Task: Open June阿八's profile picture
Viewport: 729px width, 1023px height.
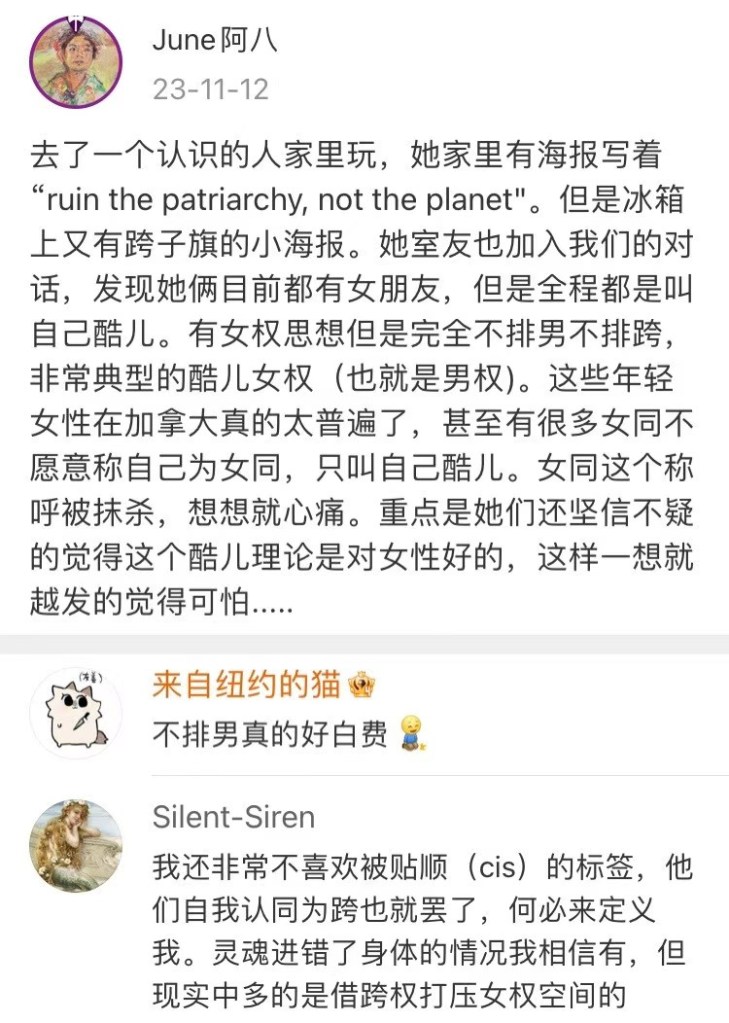Action: (x=76, y=62)
